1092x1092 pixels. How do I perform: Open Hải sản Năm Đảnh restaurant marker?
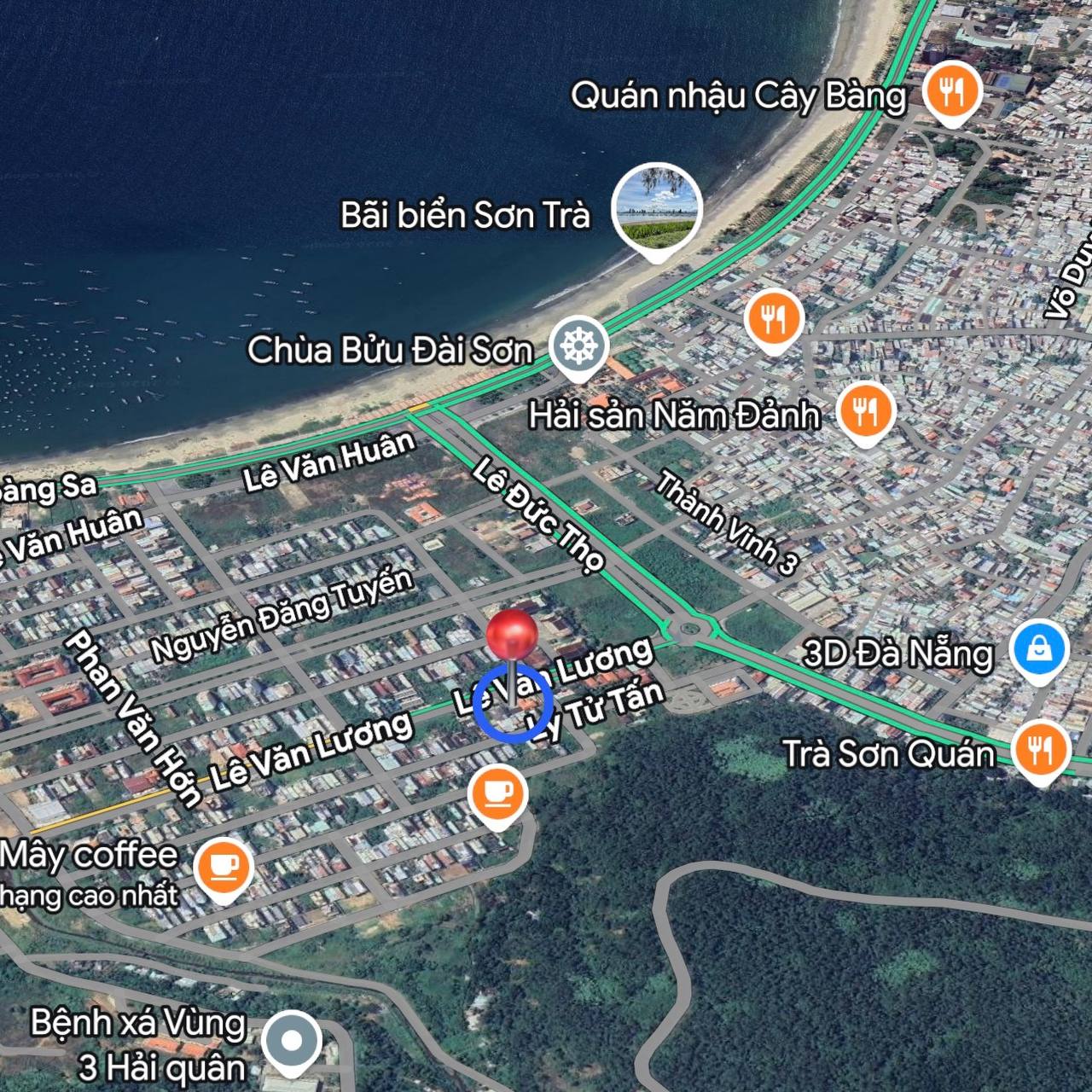point(865,411)
